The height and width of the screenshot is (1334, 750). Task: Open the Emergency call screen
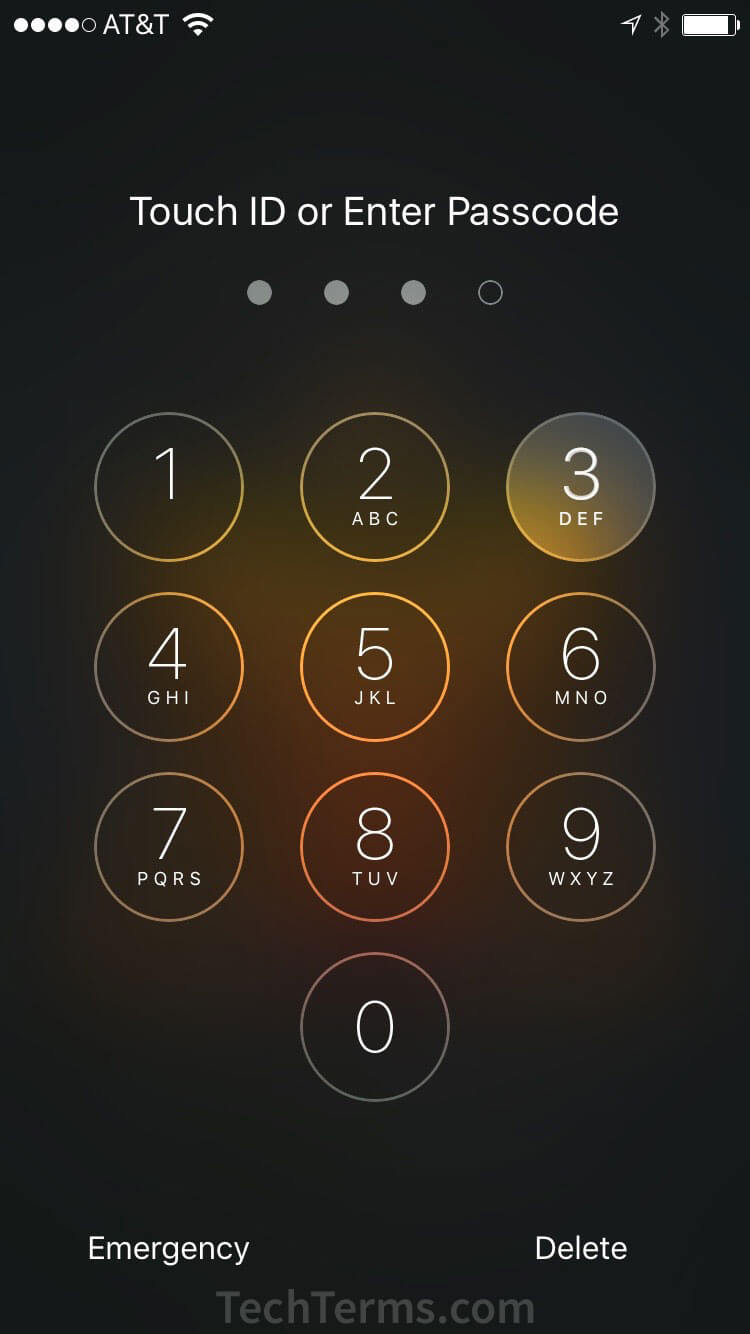click(x=168, y=1248)
